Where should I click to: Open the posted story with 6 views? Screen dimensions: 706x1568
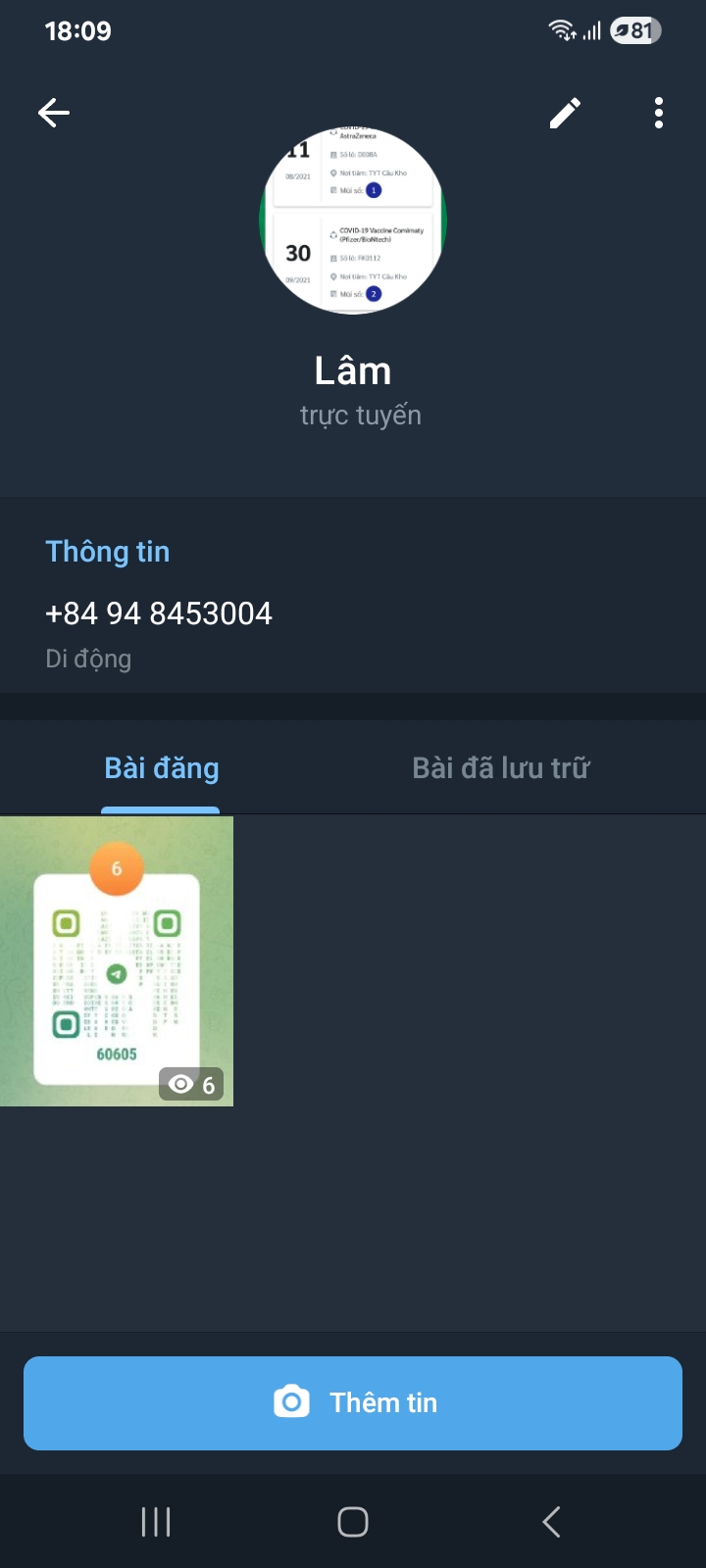tap(117, 960)
